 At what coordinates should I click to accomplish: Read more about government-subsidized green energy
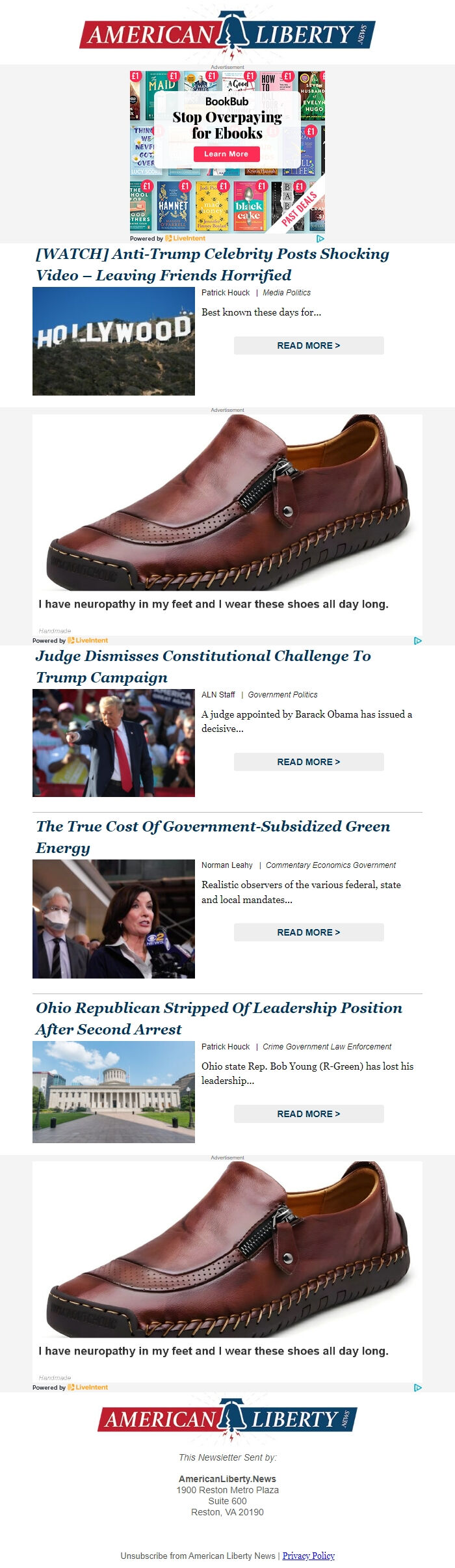coord(309,932)
